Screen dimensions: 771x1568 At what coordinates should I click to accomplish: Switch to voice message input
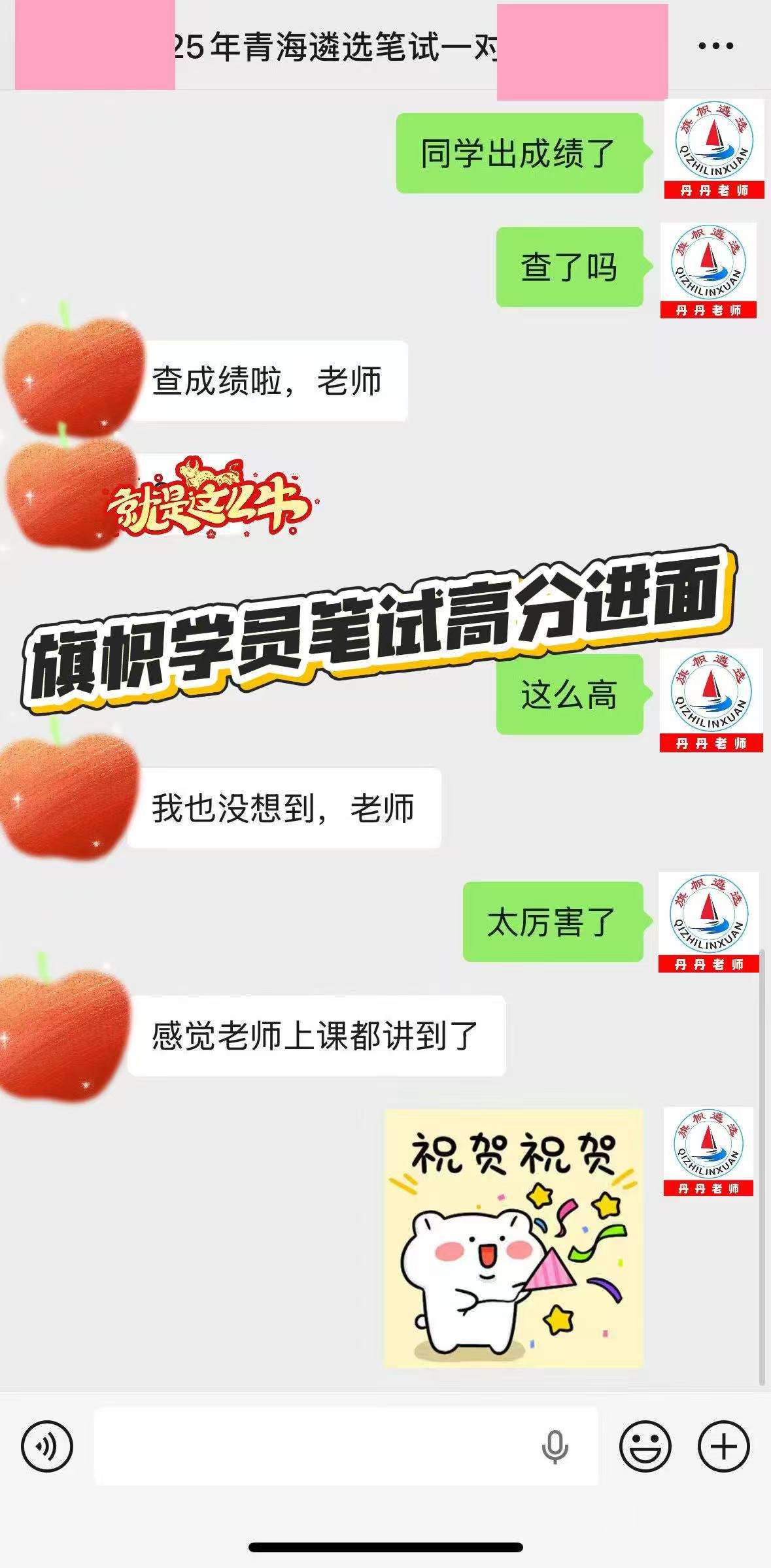[47, 1446]
